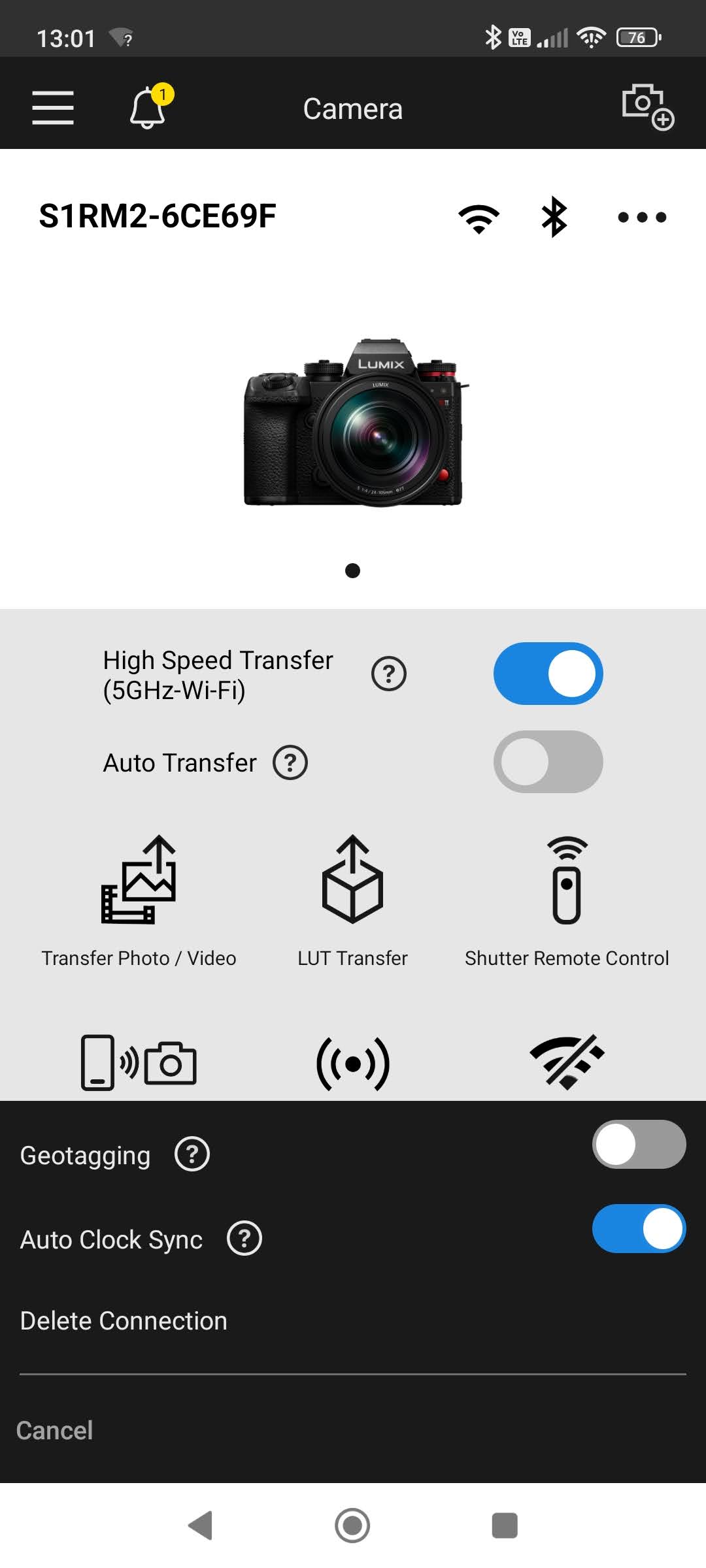Open the hamburger drawer menu
This screenshot has height=1568, width=706.
53,108
